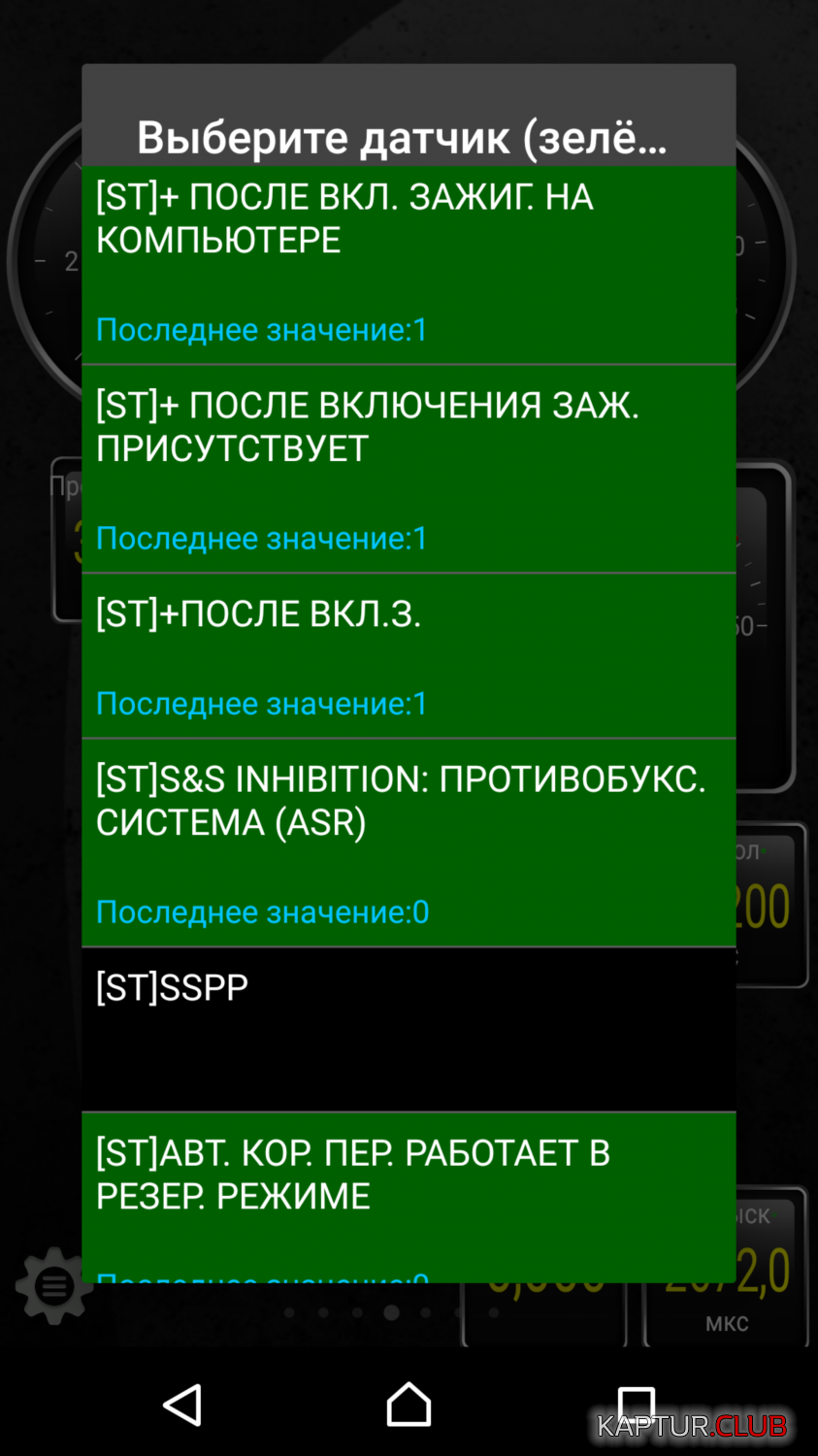Select sensor [ST]+ ПОСЛЕ ВКЛ. ЗАЖИГ. НА КОМПЬЮТЕРЕ
This screenshot has width=818, height=1456.
409,265
